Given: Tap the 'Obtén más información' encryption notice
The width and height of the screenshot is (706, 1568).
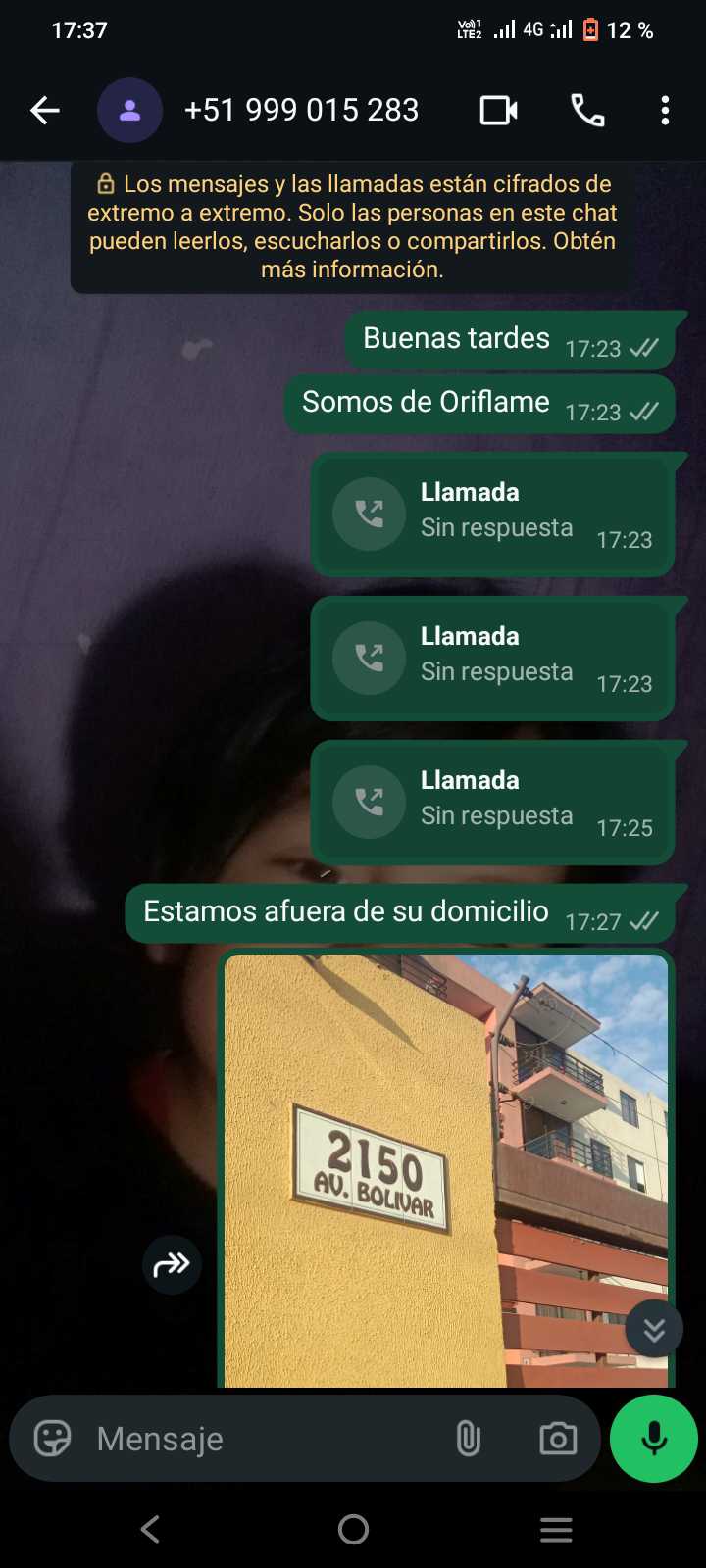Looking at the screenshot, I should click(352, 227).
